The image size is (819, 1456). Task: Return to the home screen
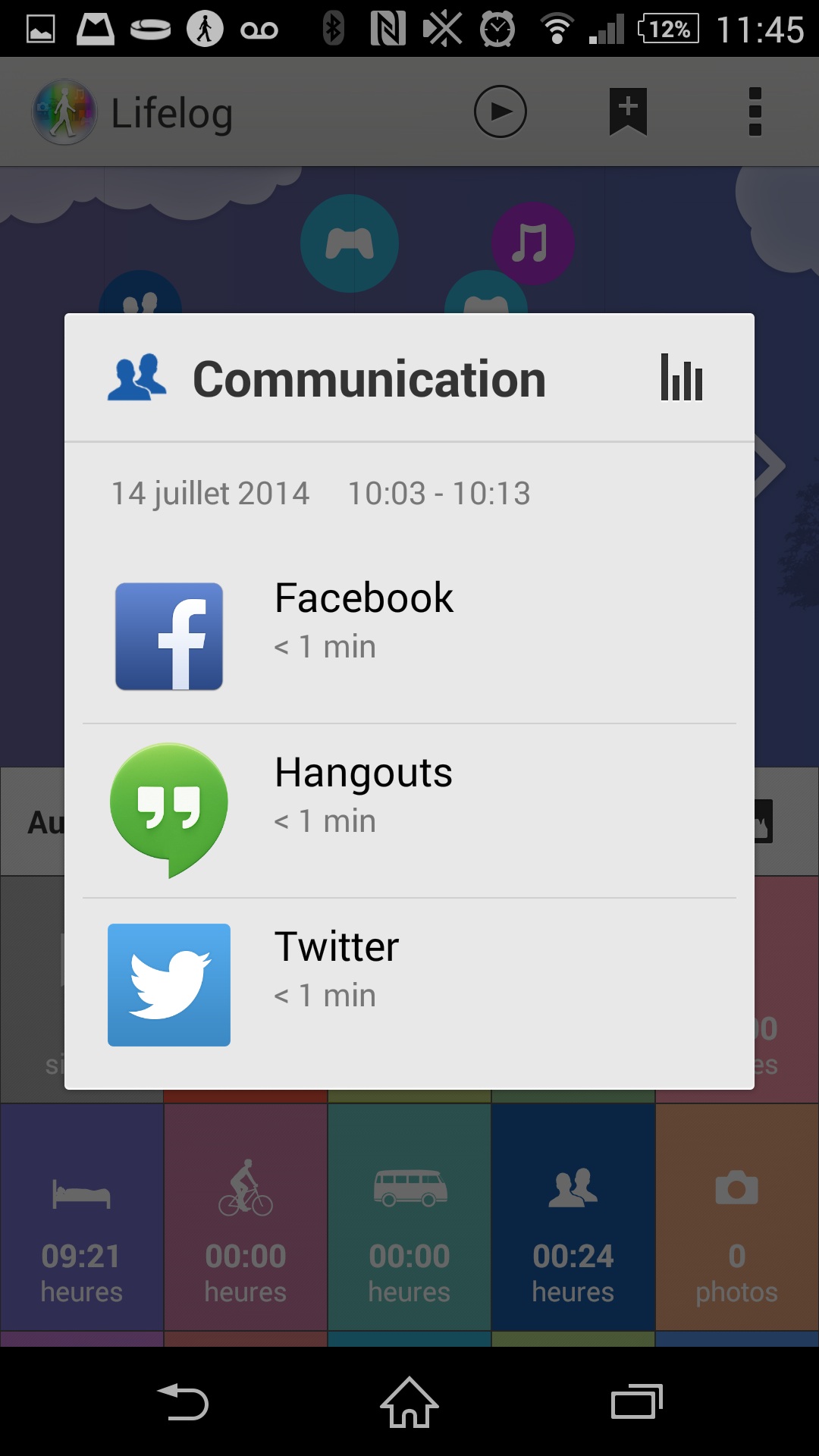coord(409,1402)
